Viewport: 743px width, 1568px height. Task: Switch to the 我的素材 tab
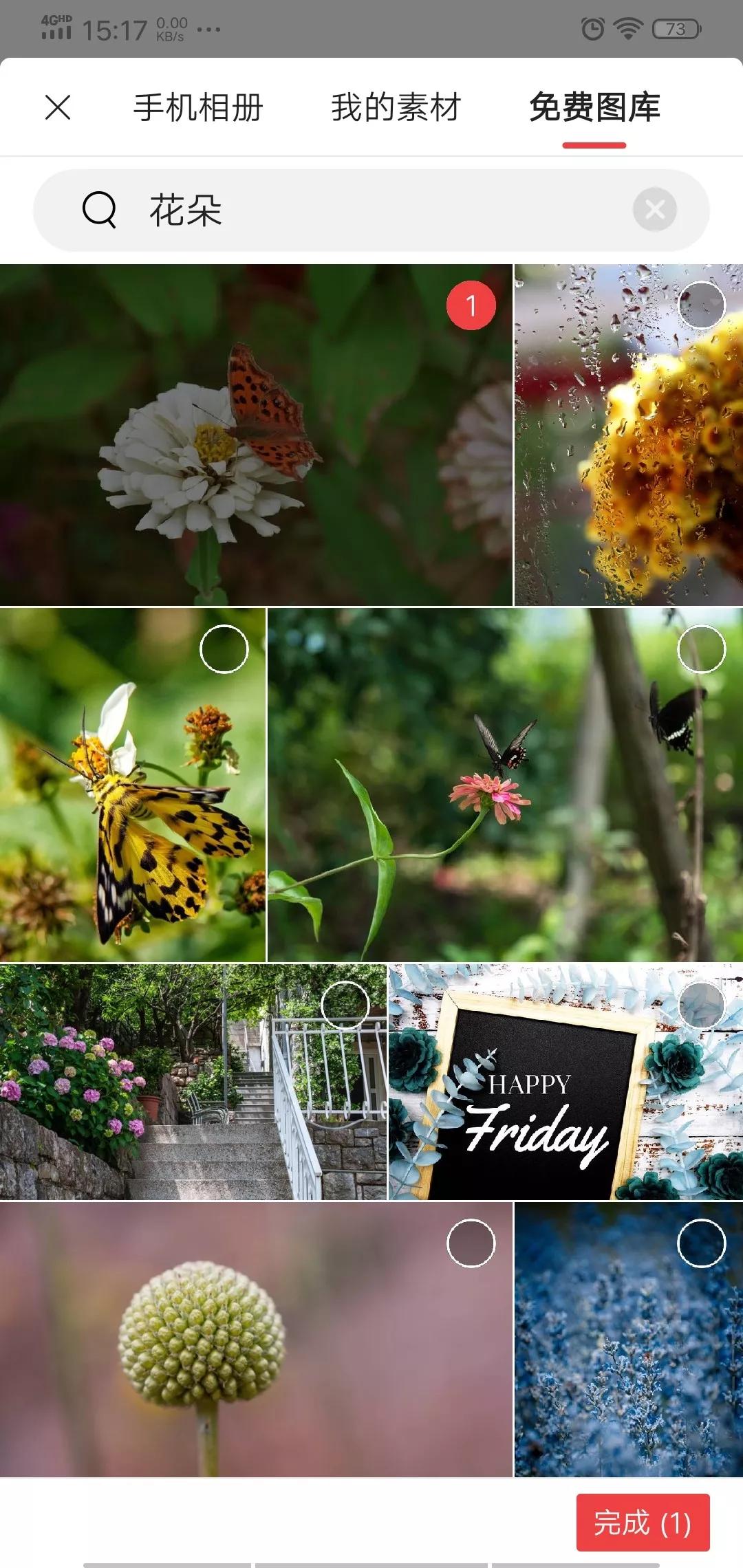coord(396,108)
